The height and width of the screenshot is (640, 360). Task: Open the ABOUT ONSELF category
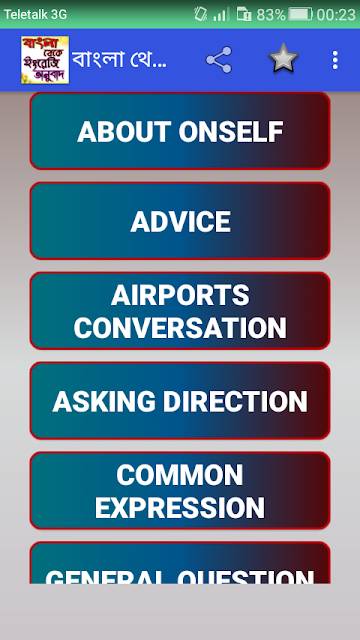(180, 131)
